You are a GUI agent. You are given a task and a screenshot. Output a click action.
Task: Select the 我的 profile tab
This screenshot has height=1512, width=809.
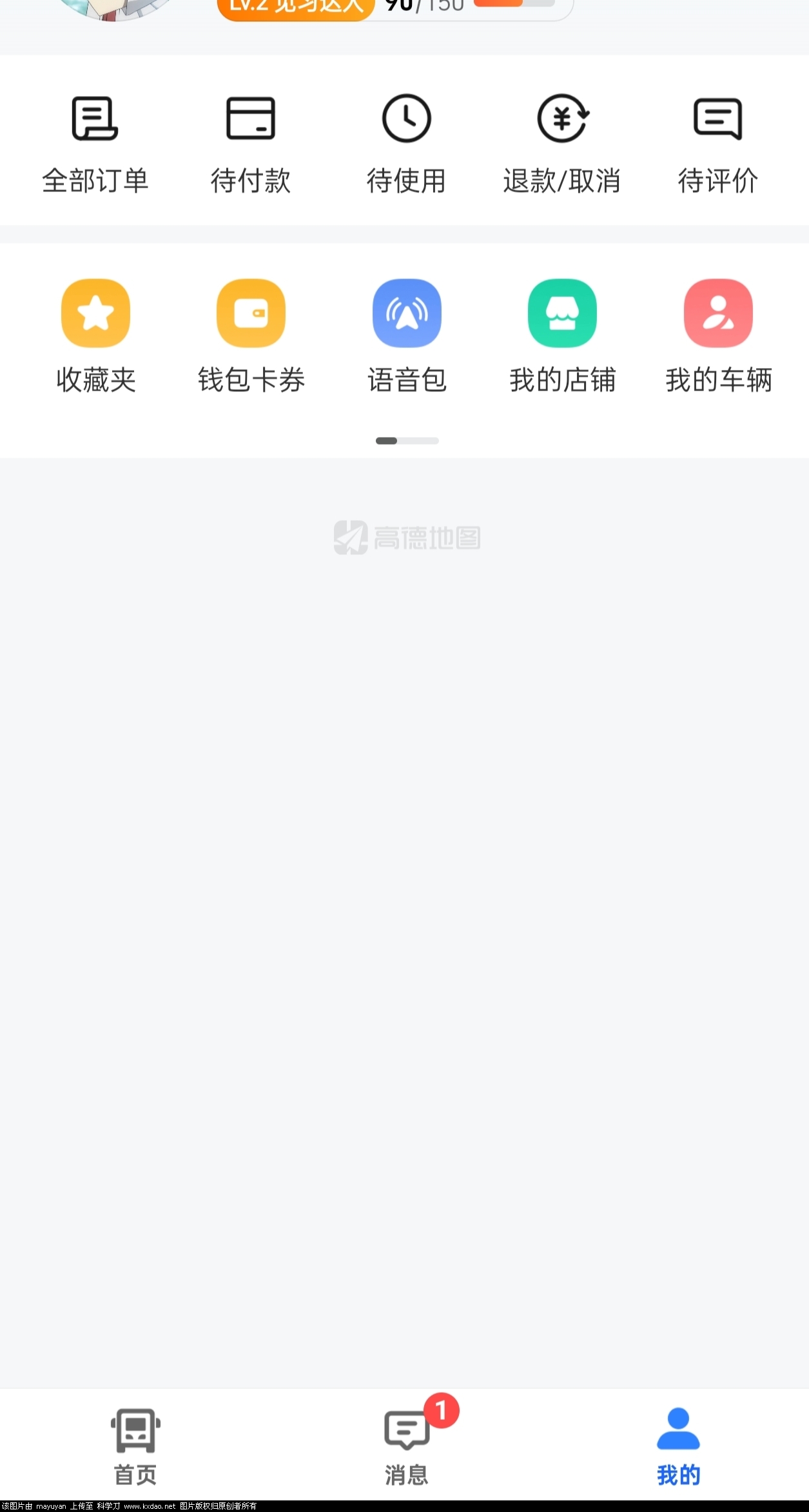pos(678,1447)
